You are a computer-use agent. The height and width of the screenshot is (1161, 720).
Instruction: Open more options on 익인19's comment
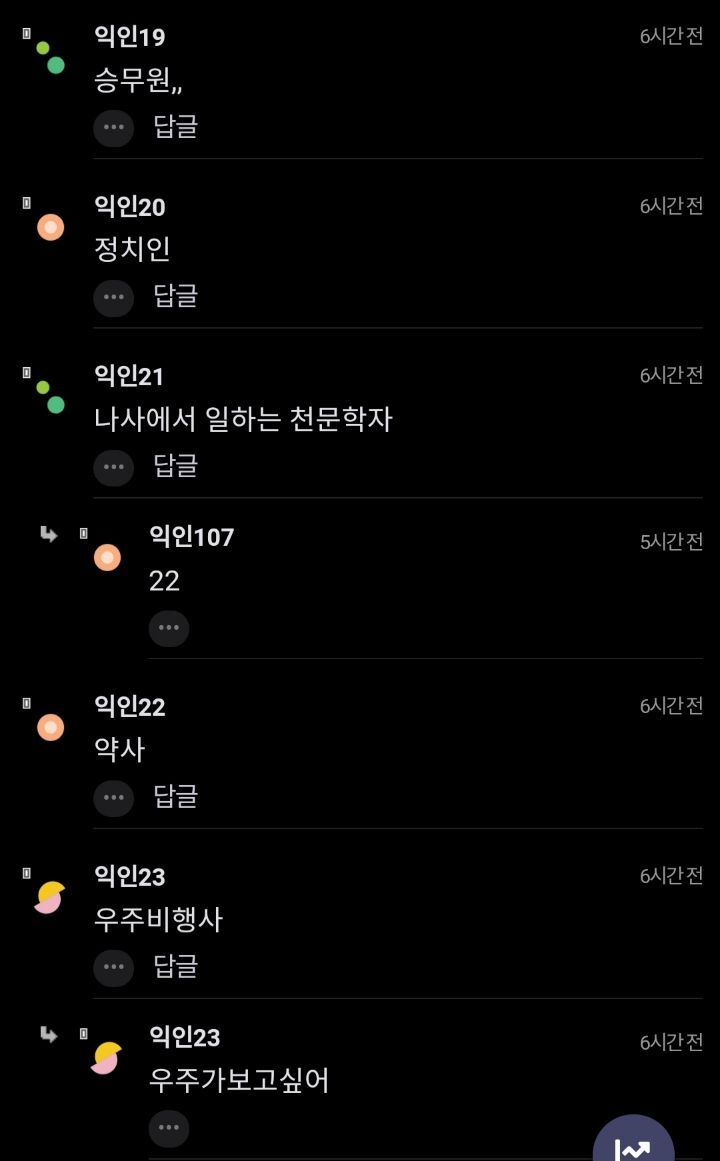pyautogui.click(x=113, y=127)
